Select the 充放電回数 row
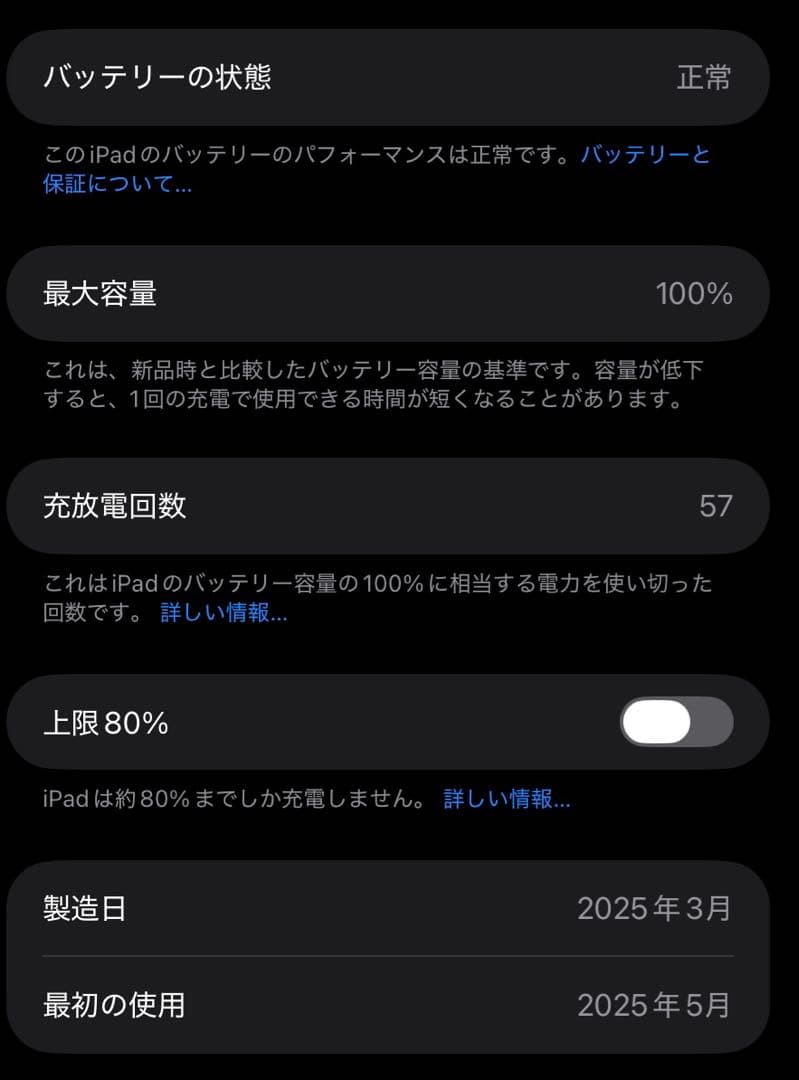The image size is (799, 1080). pyautogui.click(x=400, y=506)
